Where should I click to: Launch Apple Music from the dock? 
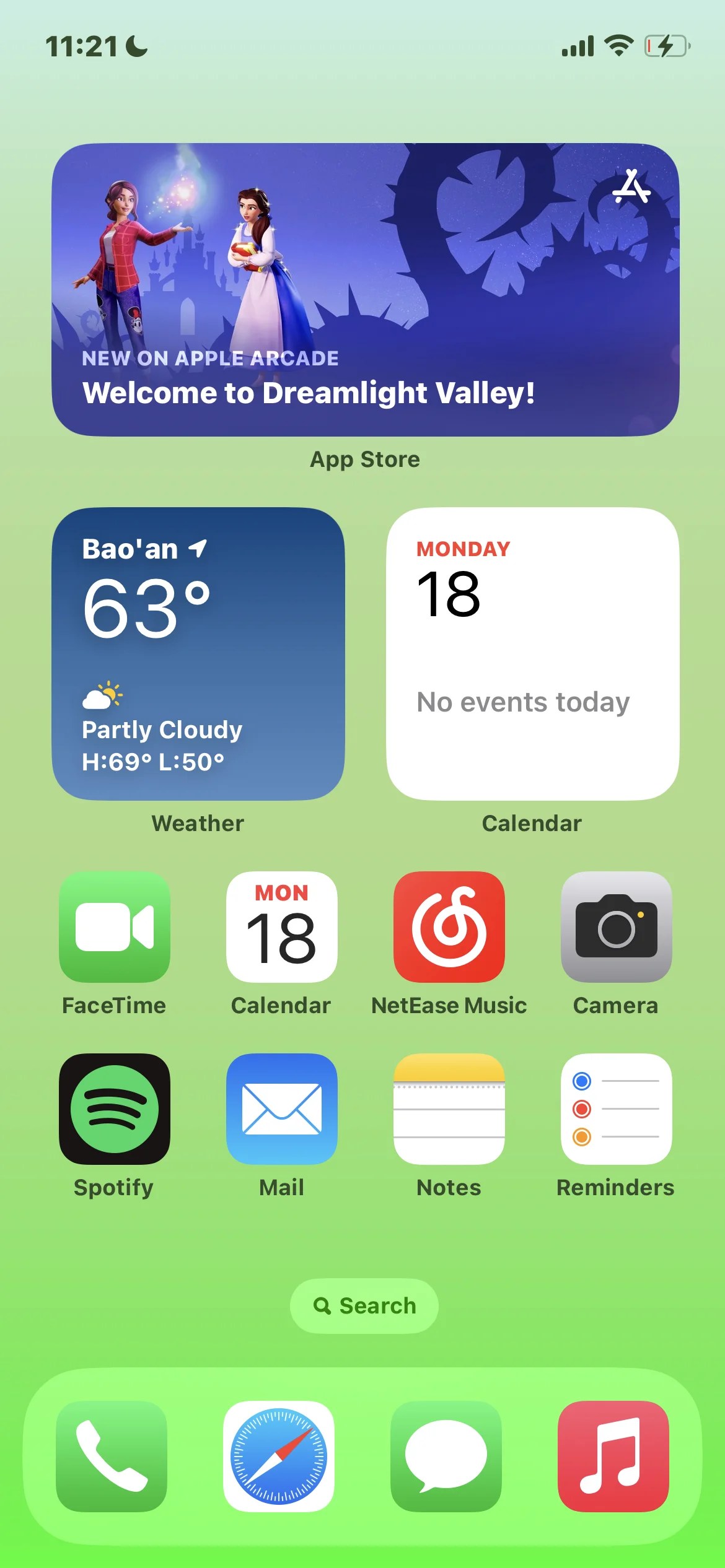[613, 1456]
